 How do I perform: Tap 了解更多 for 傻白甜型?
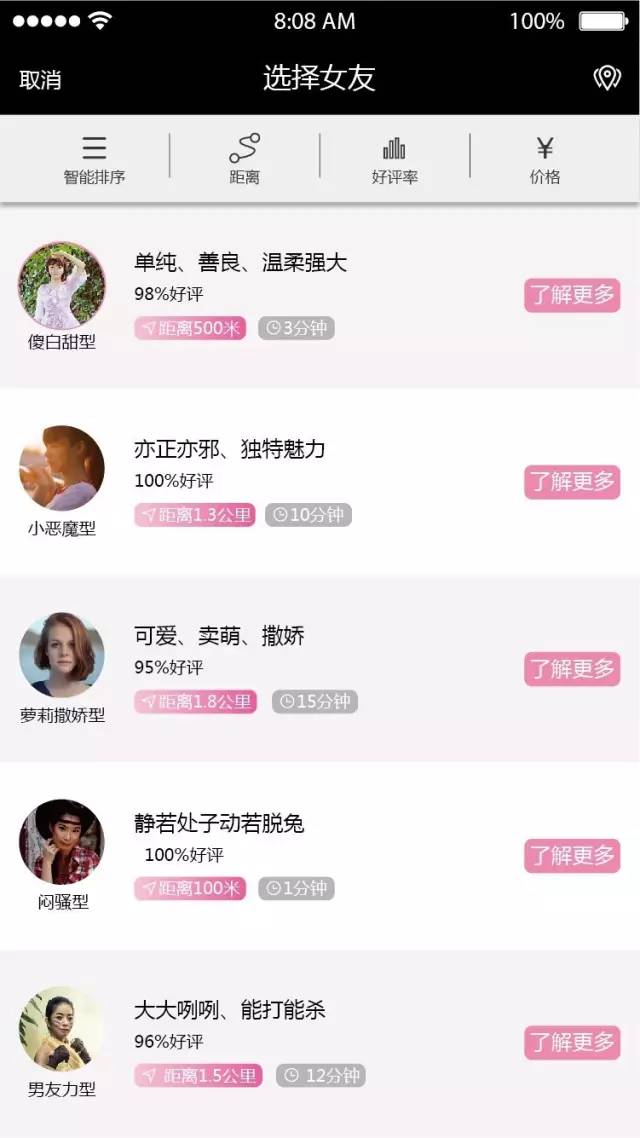pyautogui.click(x=572, y=295)
